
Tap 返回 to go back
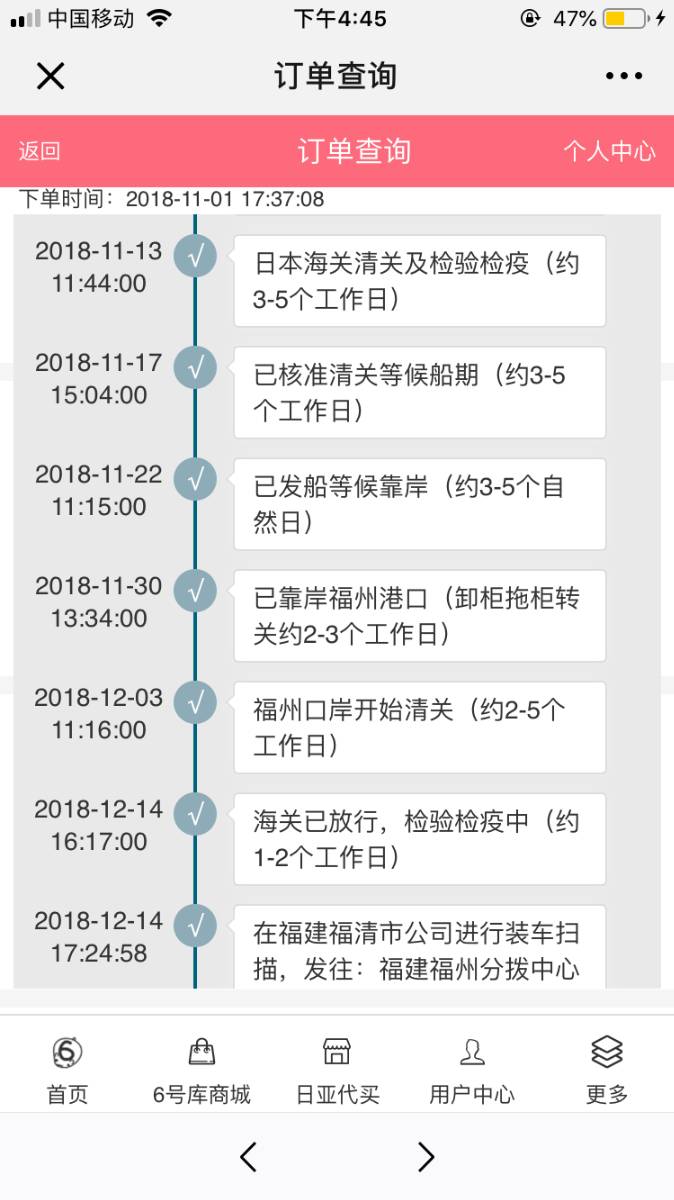(x=40, y=151)
